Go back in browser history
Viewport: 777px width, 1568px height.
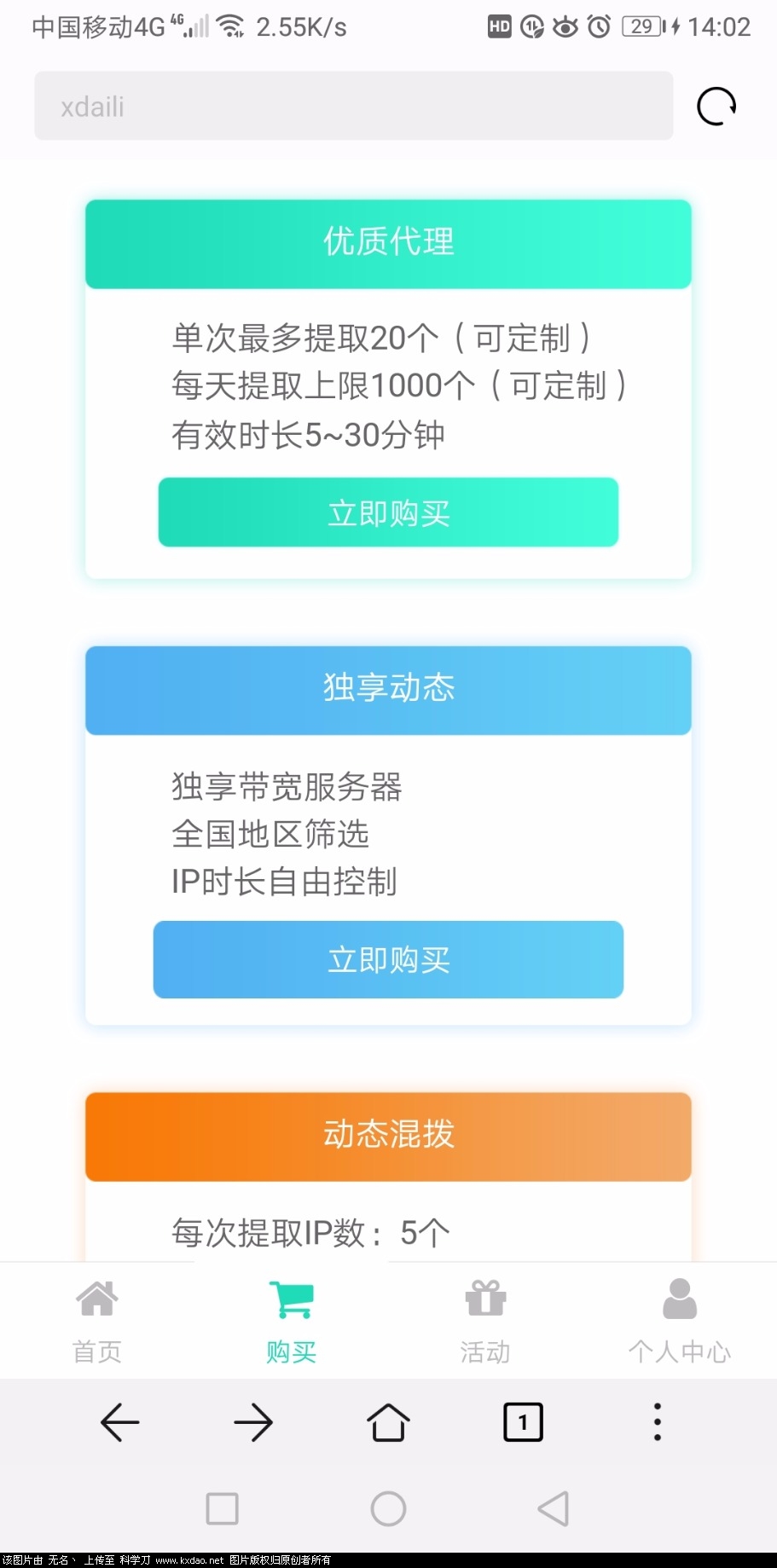click(x=119, y=1422)
